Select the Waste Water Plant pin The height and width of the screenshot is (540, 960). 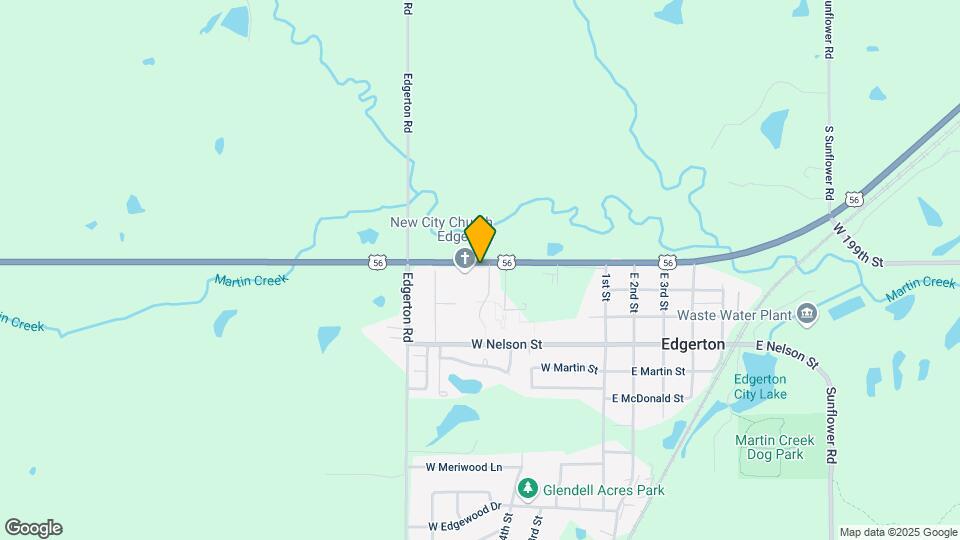point(807,315)
